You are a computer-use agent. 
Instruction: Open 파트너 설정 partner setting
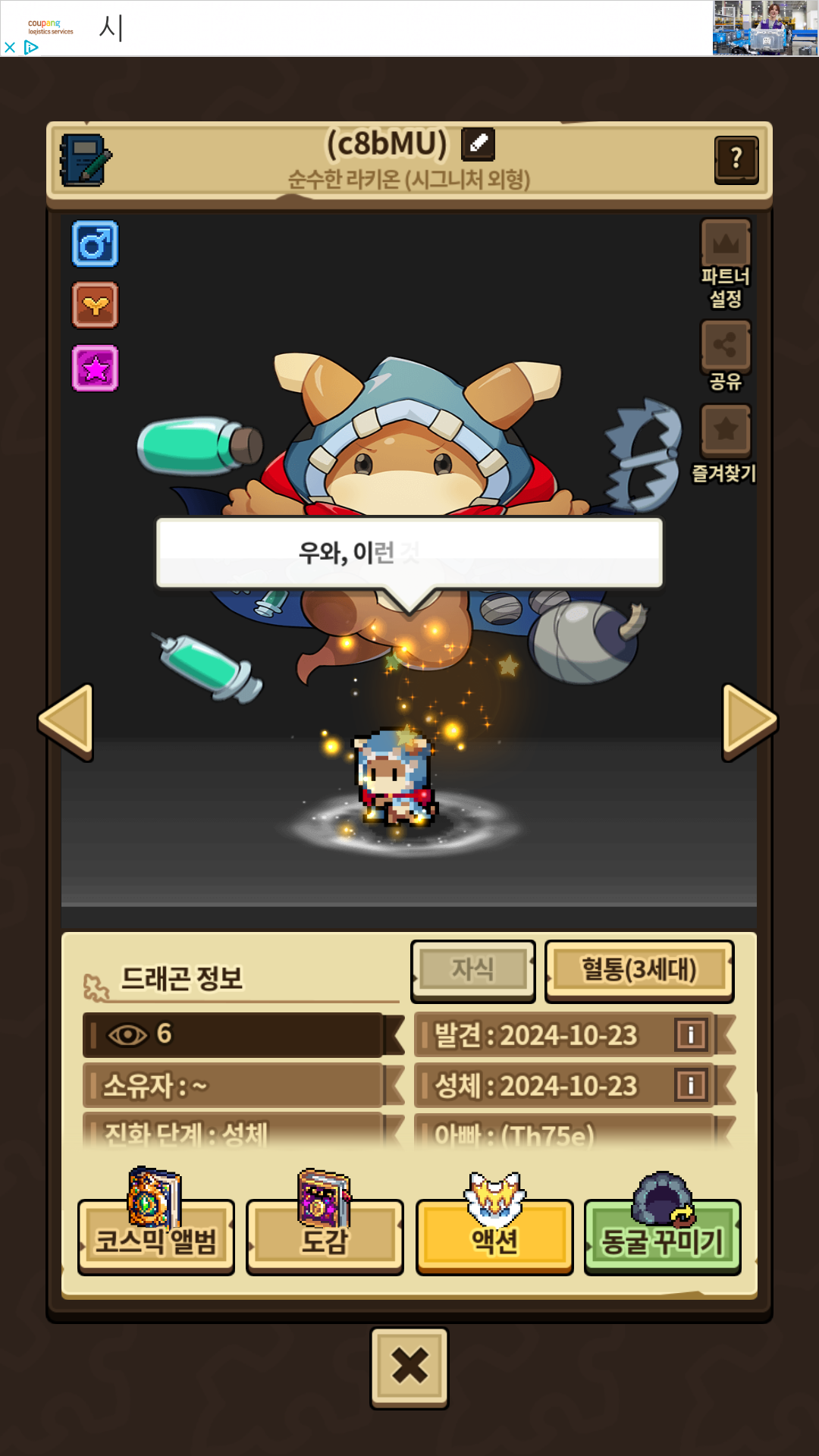click(726, 264)
